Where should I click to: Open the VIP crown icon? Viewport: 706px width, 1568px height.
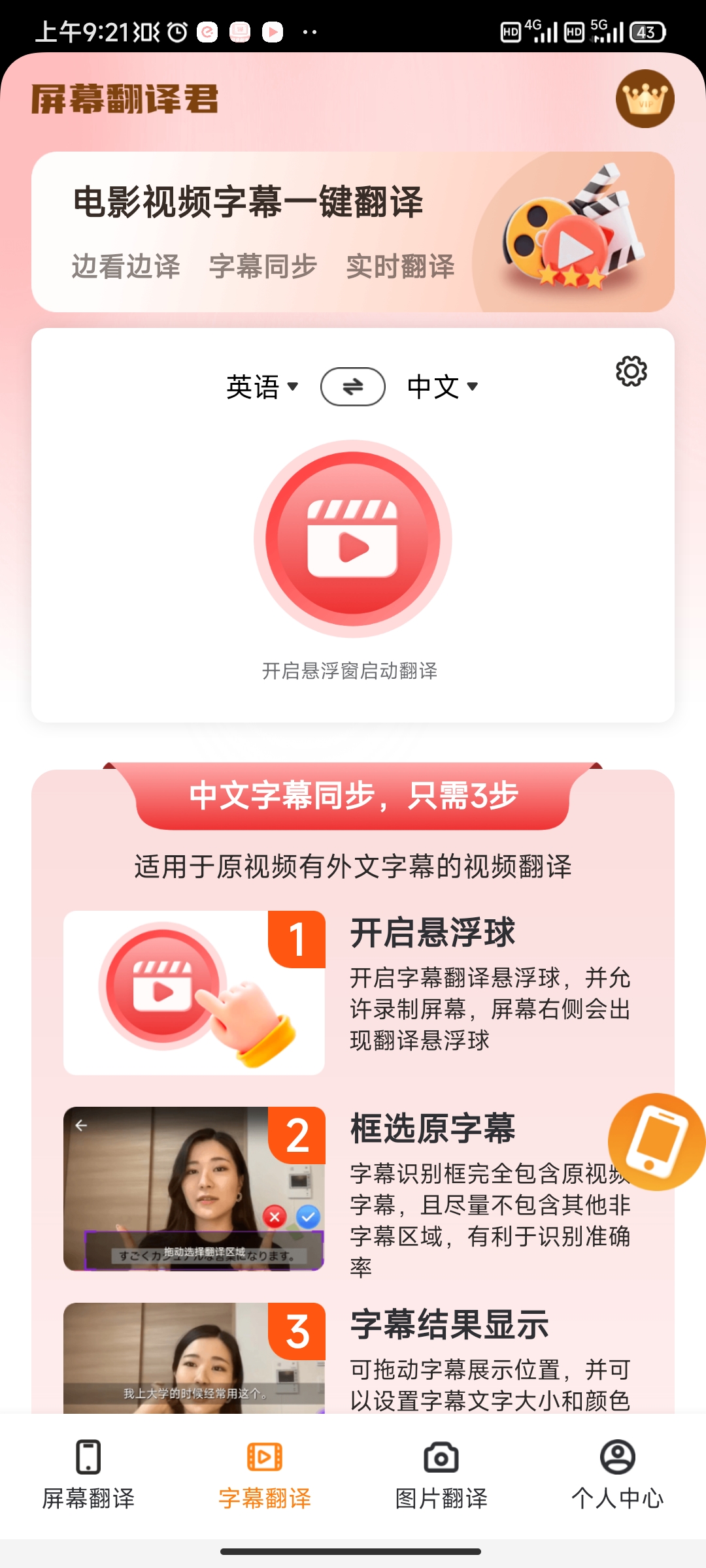[x=645, y=99]
